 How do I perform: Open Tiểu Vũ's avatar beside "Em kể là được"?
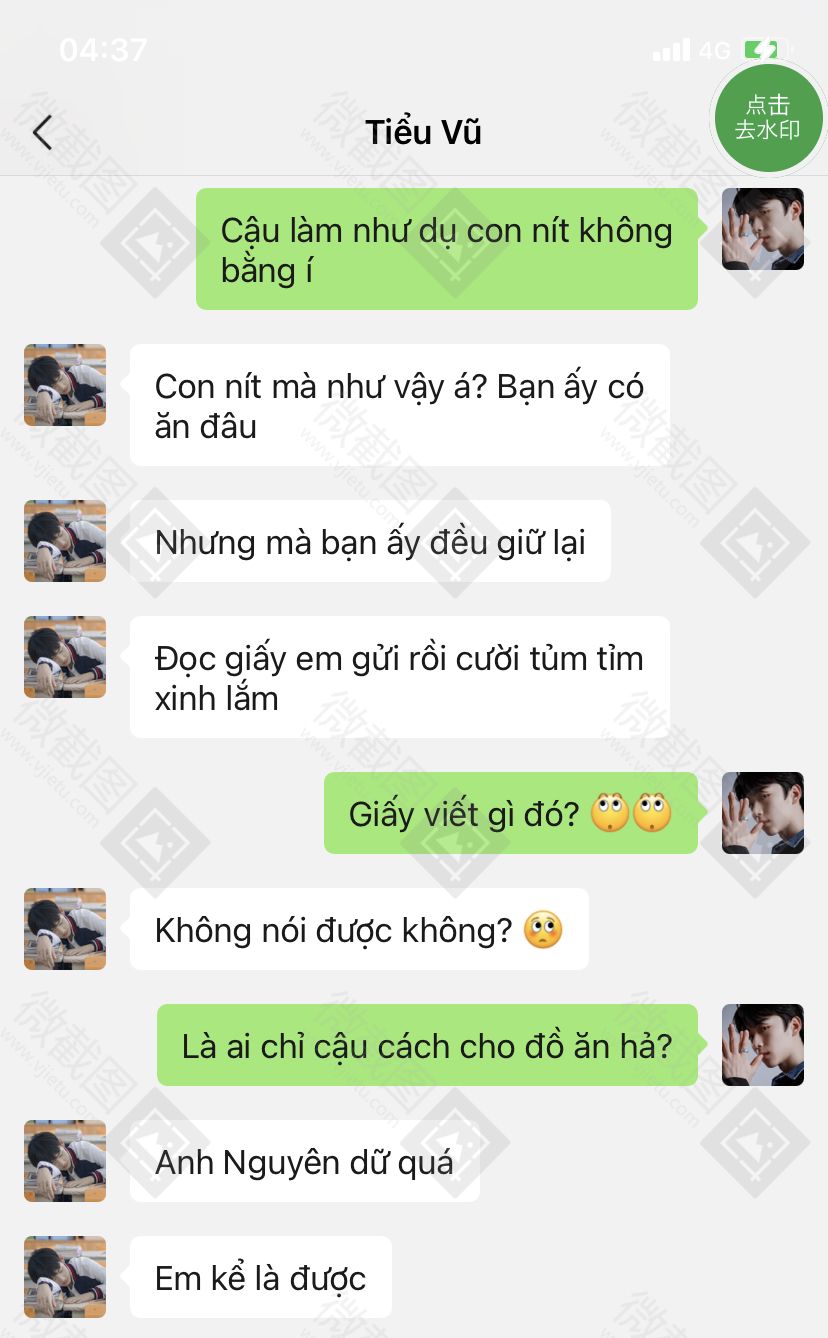[65, 1277]
